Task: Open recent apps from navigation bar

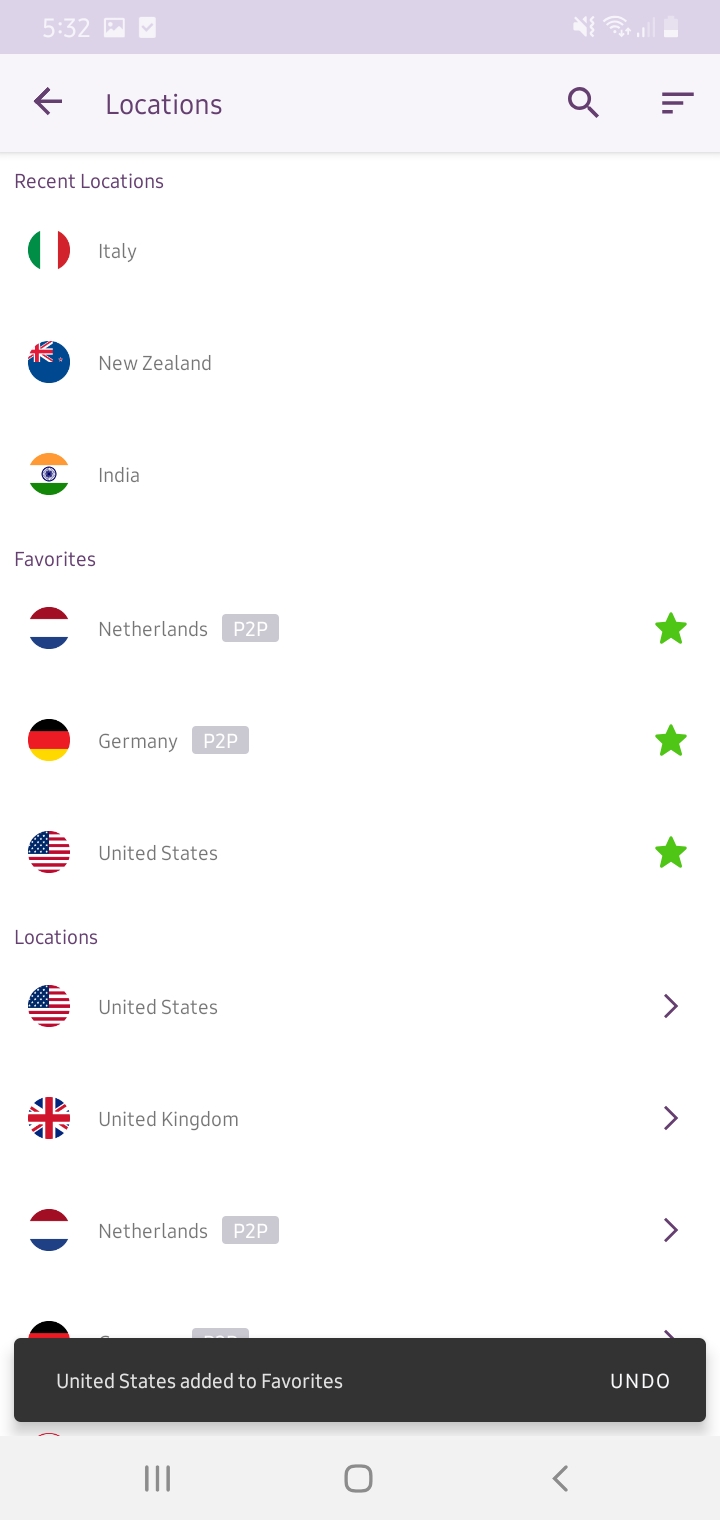Action: coord(158,1478)
